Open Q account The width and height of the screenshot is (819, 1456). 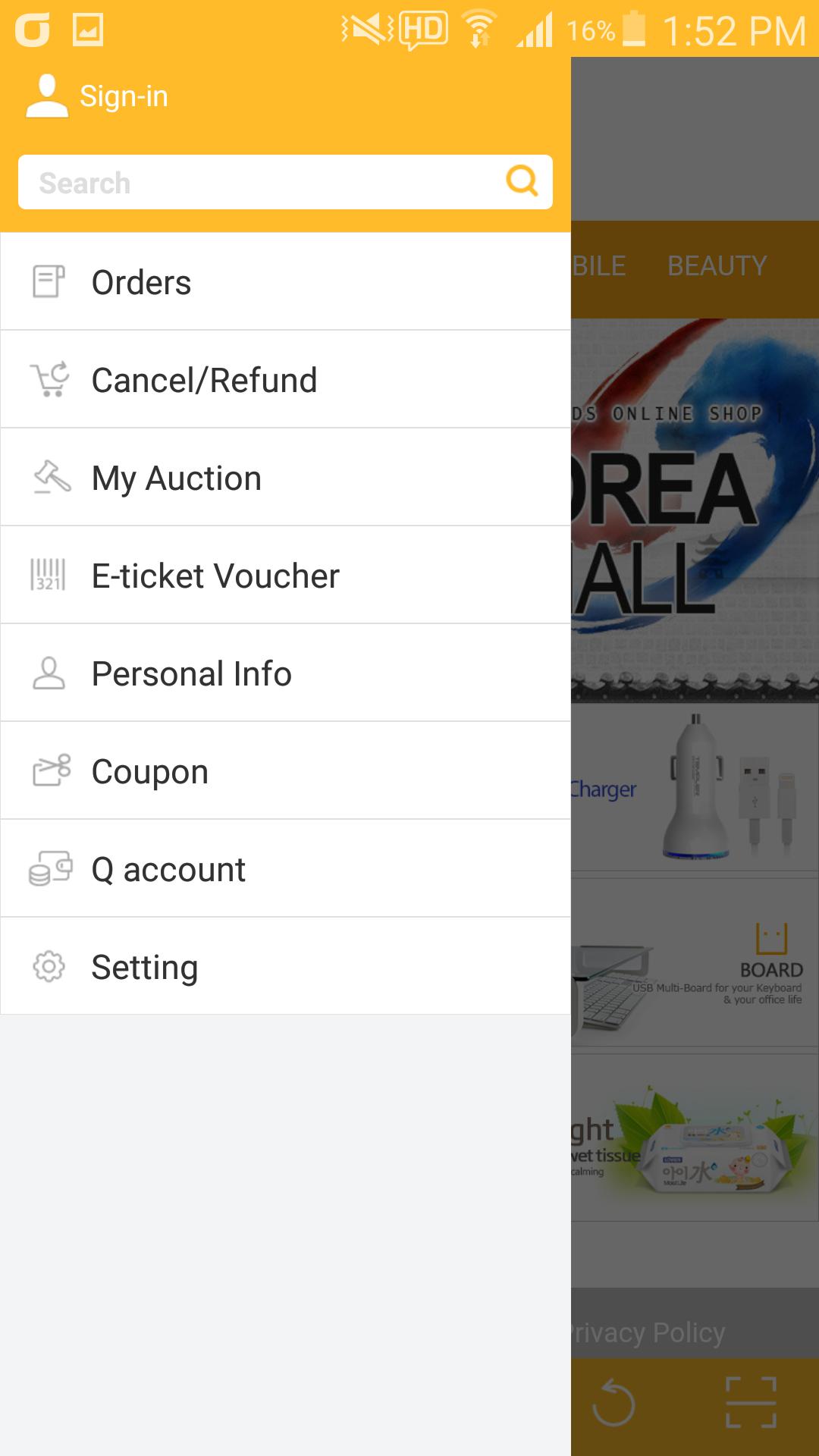285,869
